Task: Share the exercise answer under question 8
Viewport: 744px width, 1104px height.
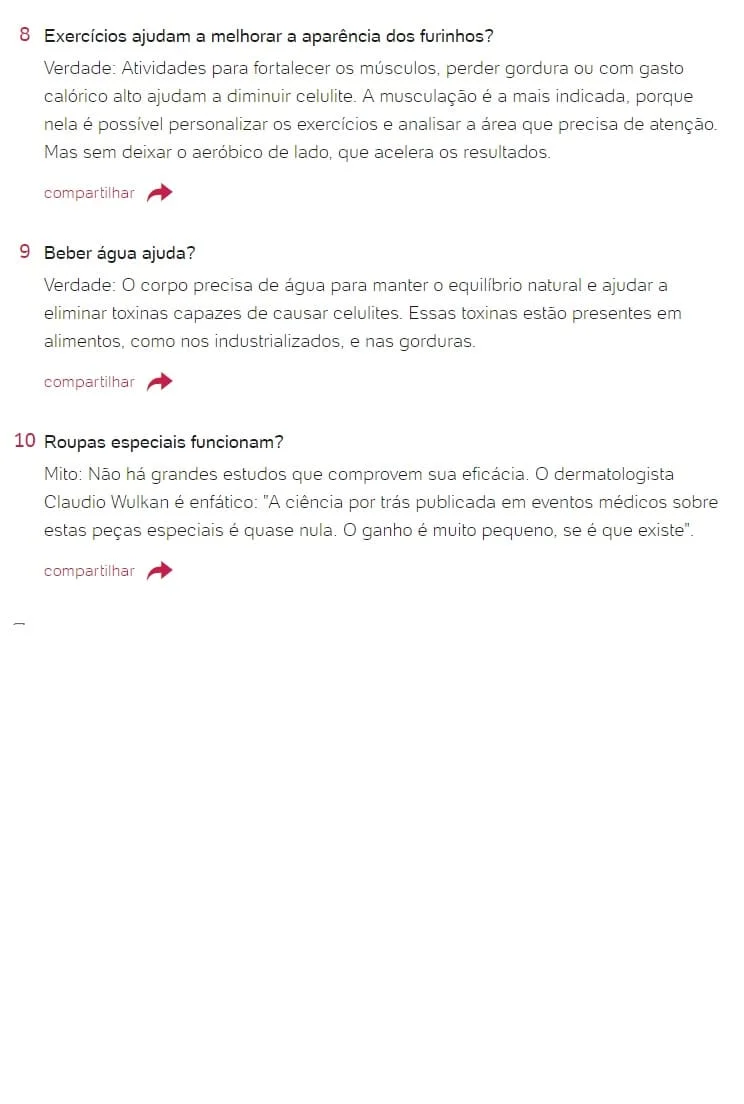Action: tap(108, 193)
